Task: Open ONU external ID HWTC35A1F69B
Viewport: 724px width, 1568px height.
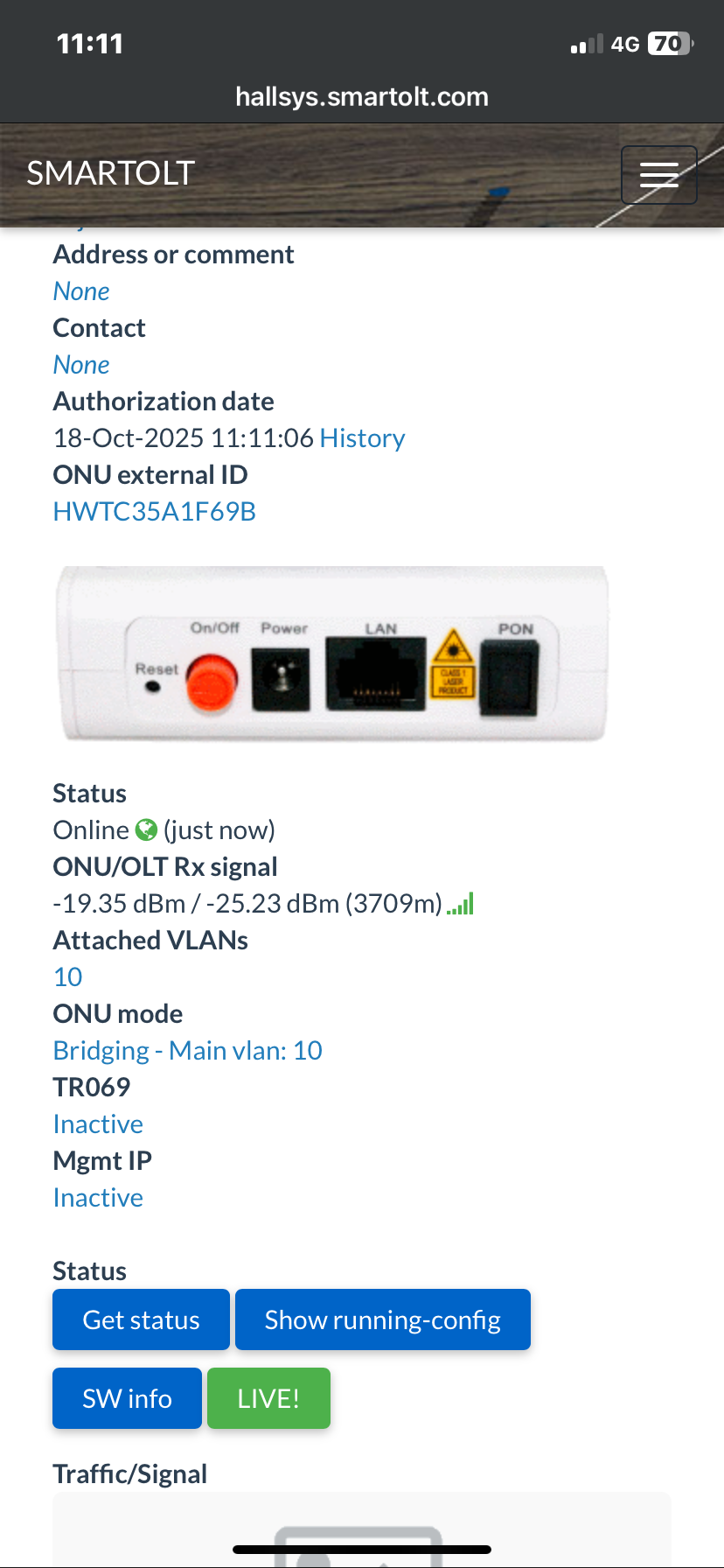Action: click(x=154, y=512)
